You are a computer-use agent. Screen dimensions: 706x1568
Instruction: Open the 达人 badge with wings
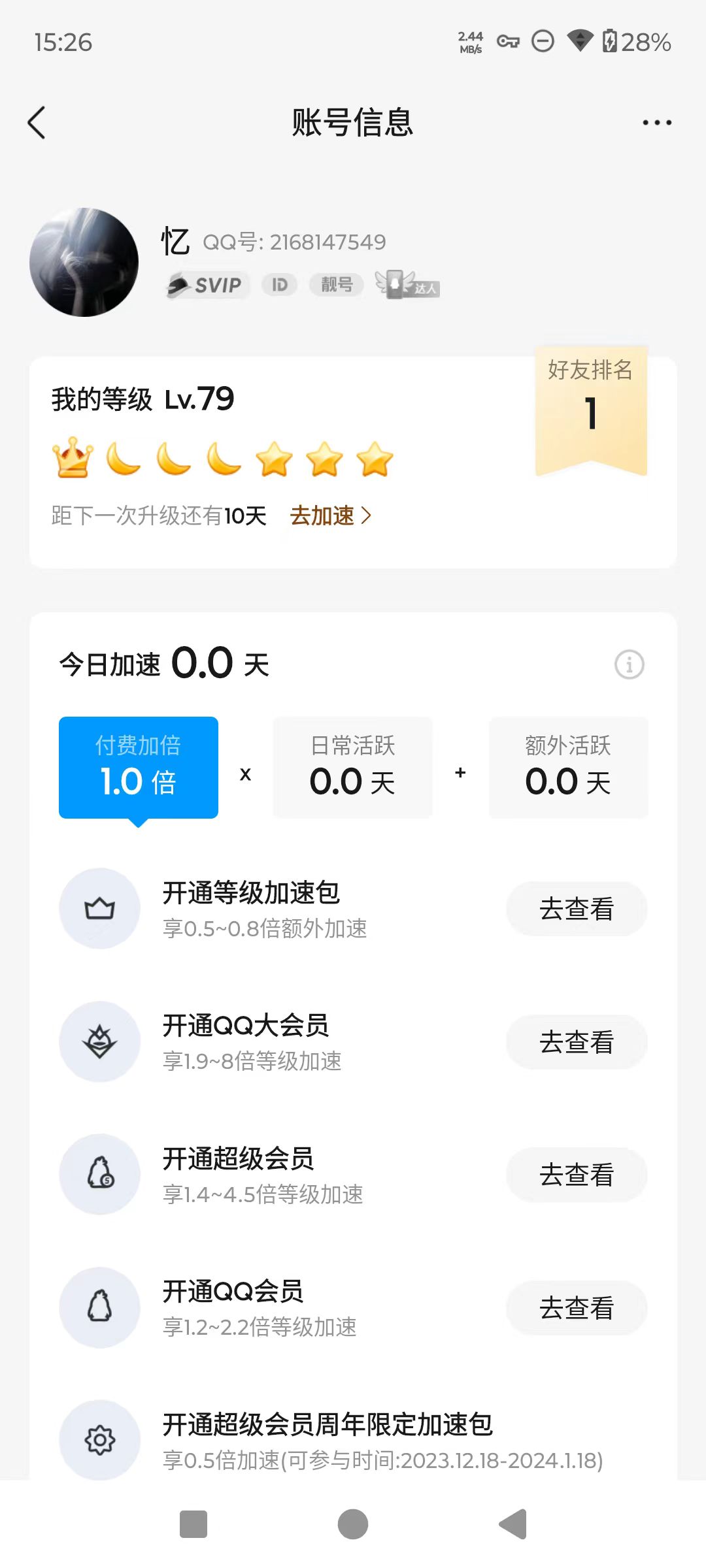407,285
